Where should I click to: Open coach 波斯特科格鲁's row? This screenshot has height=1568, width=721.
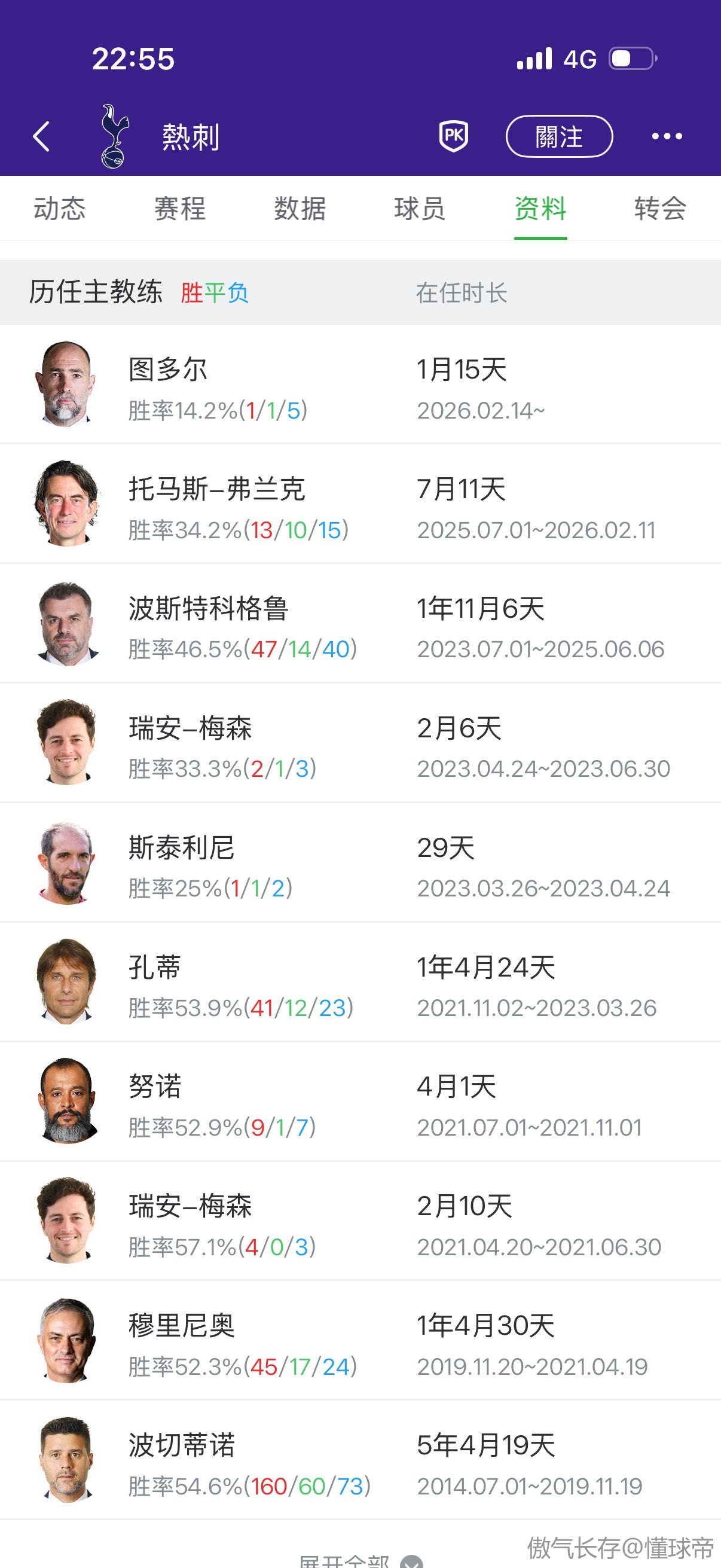(360, 623)
